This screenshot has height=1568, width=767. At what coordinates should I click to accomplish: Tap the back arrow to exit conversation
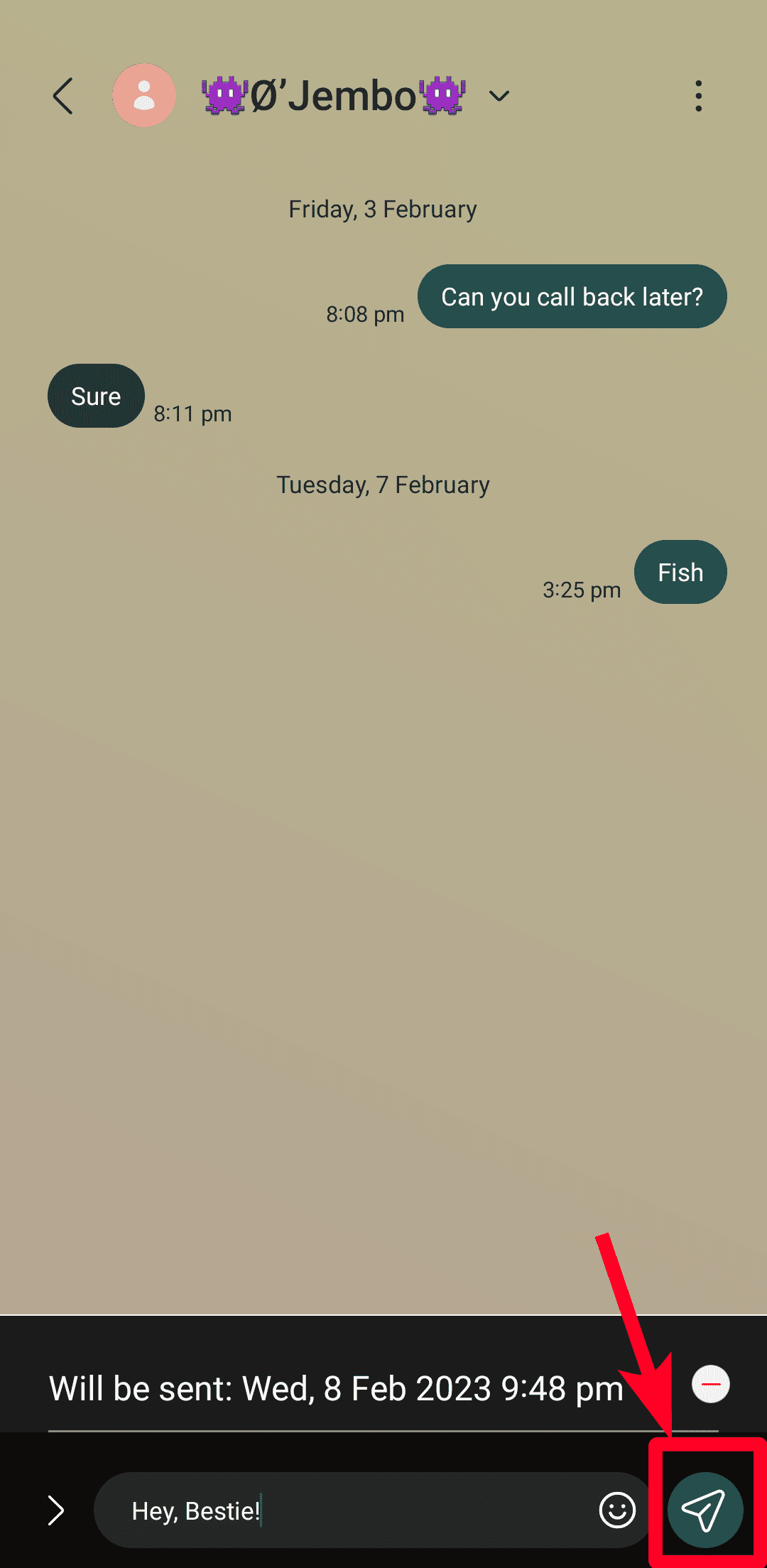coord(63,95)
